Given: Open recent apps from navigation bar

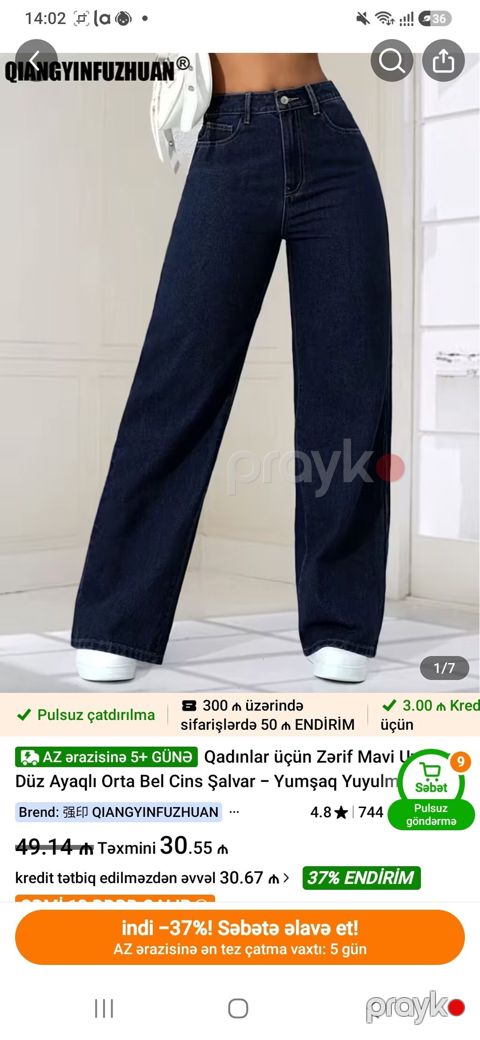Looking at the screenshot, I should (x=104, y=1008).
